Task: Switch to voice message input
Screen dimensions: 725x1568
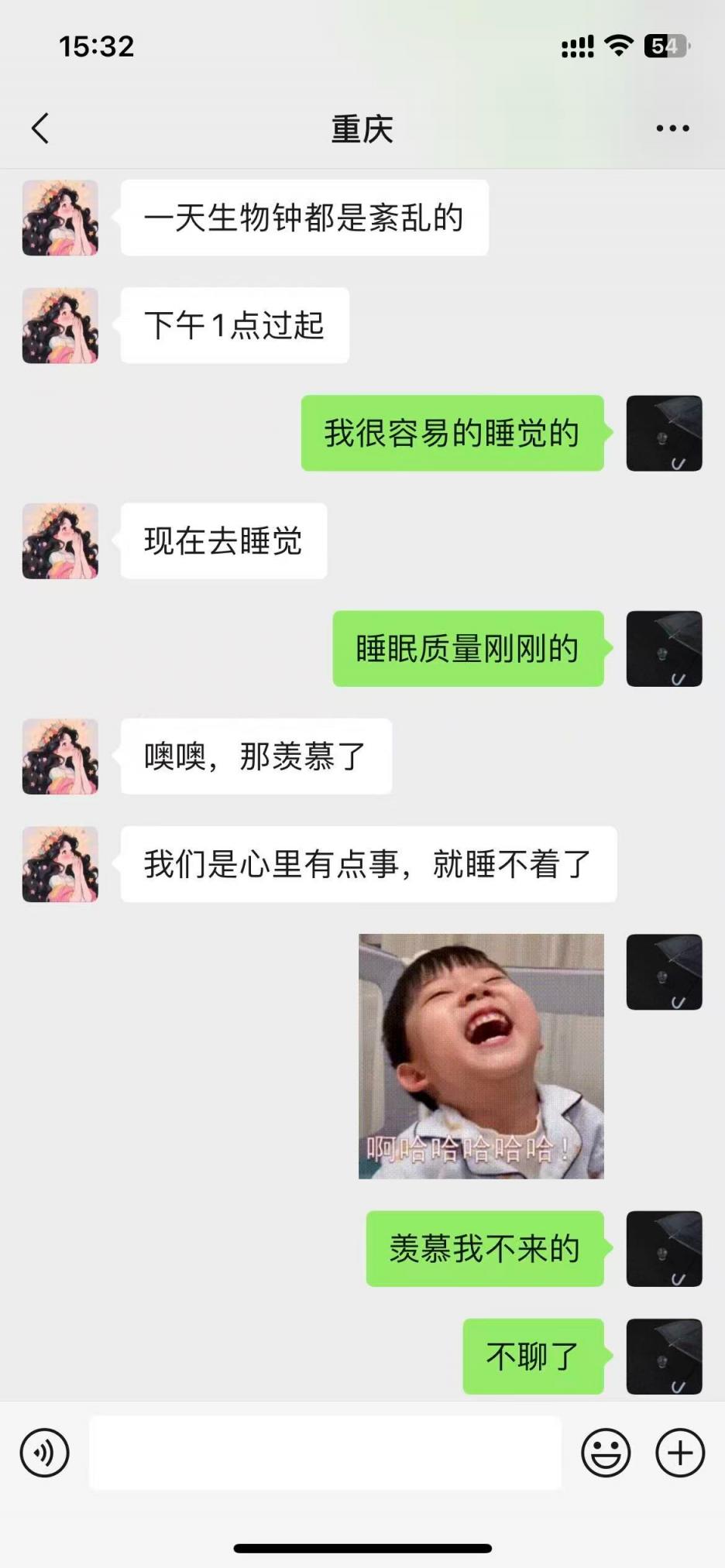Action: [45, 1453]
